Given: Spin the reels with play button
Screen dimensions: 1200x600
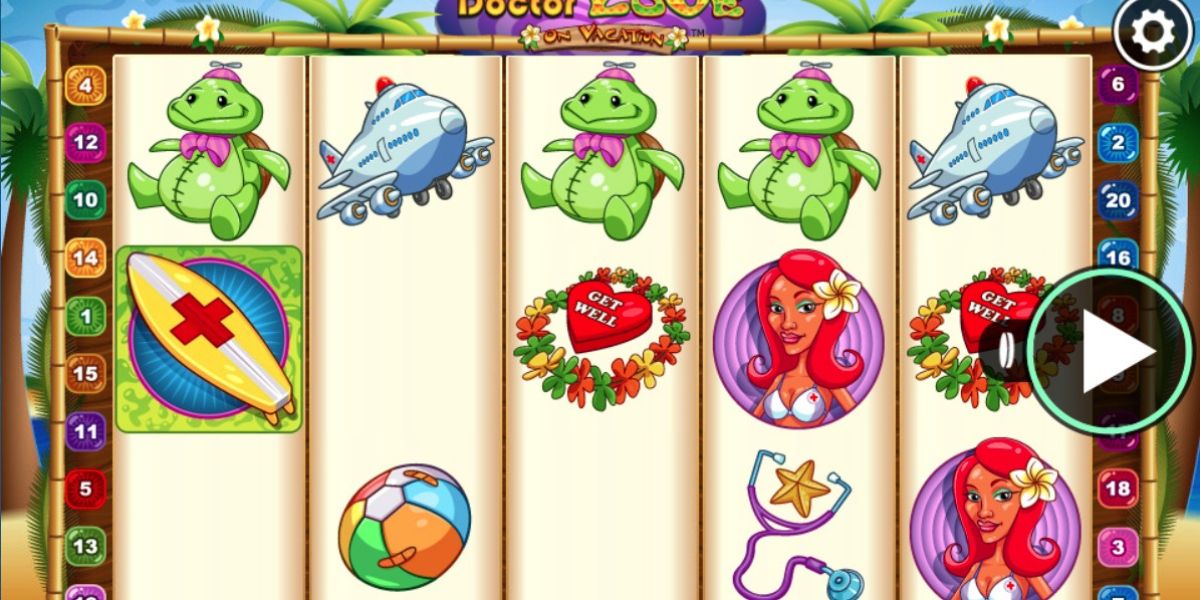Looking at the screenshot, I should 1110,351.
